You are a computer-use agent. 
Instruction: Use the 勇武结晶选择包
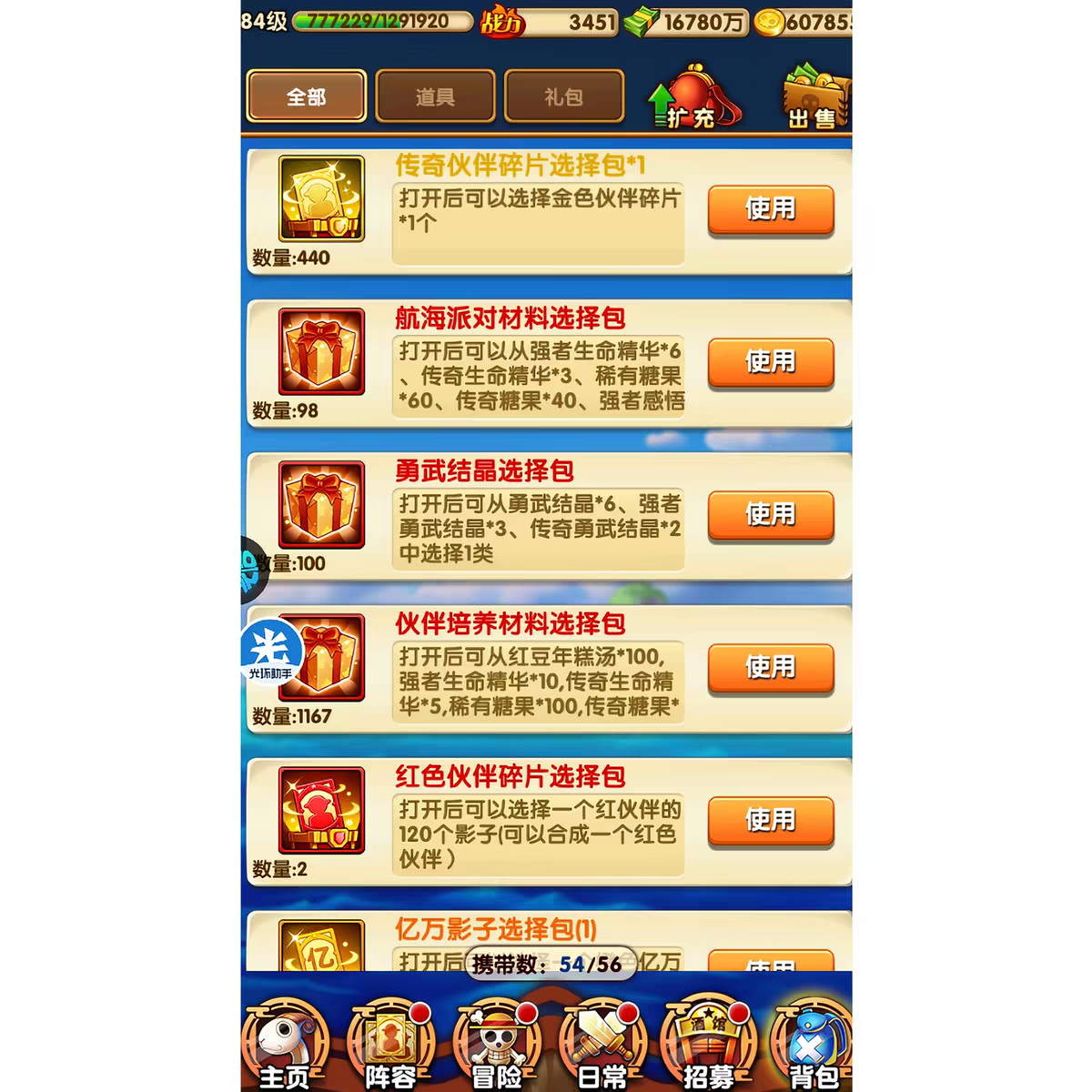771,516
